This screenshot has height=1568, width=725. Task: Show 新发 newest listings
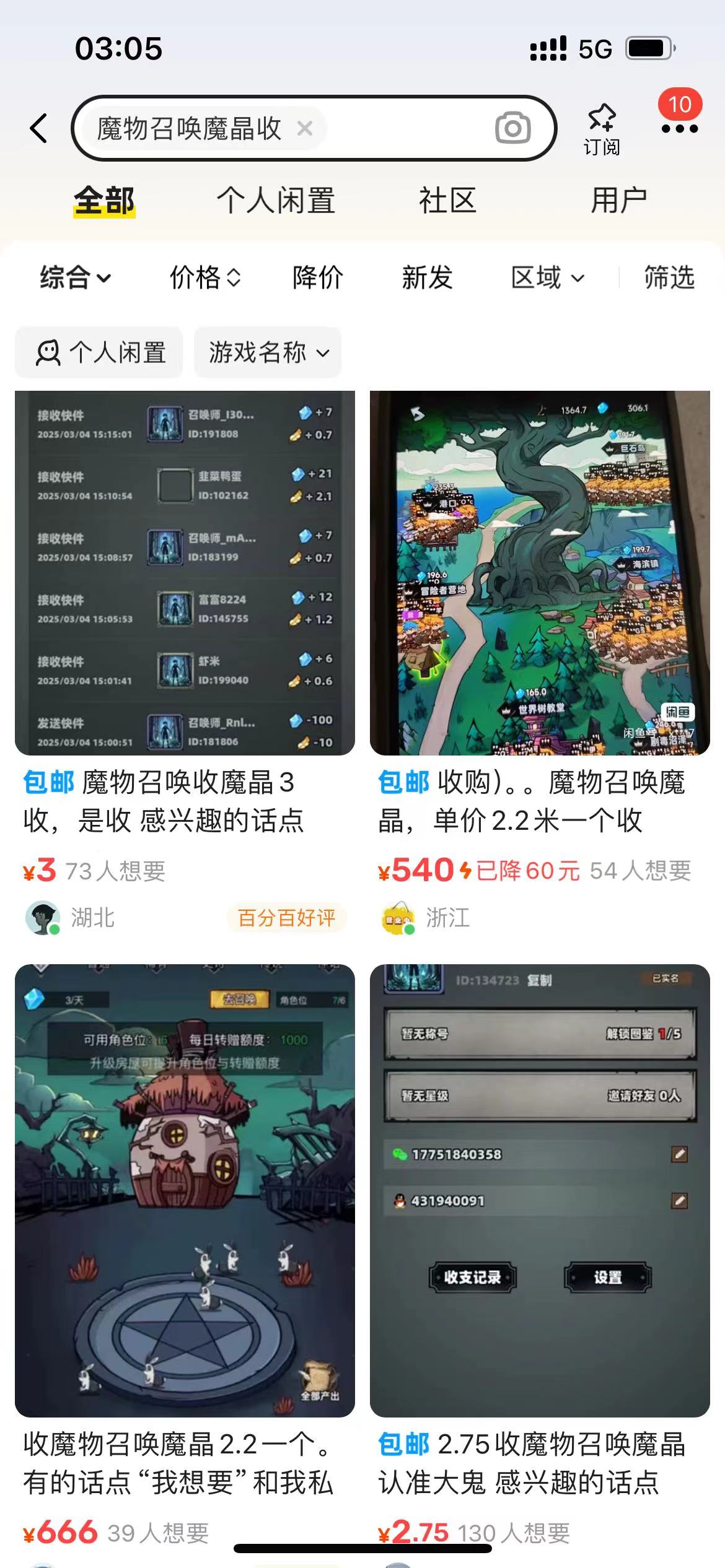(427, 277)
